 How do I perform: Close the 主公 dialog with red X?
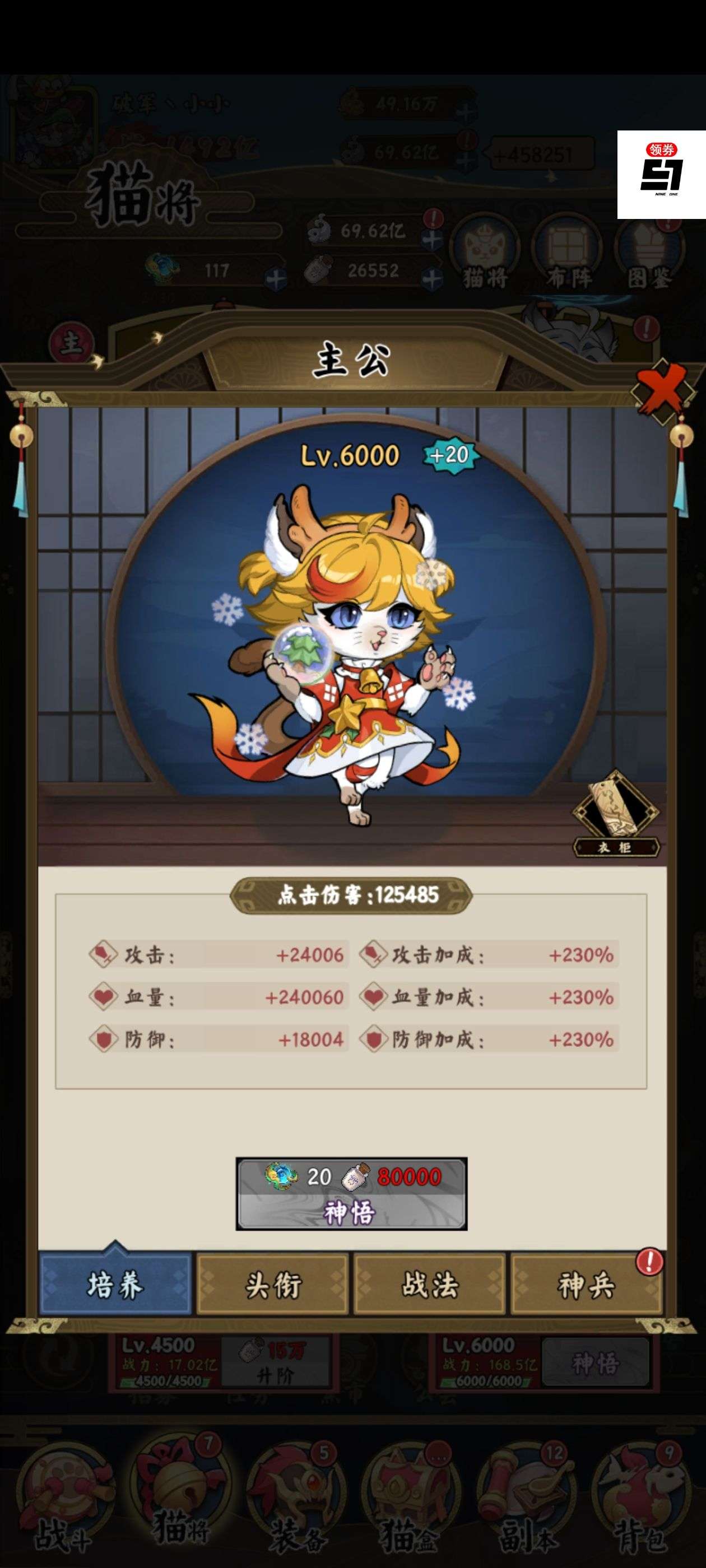pos(663,390)
